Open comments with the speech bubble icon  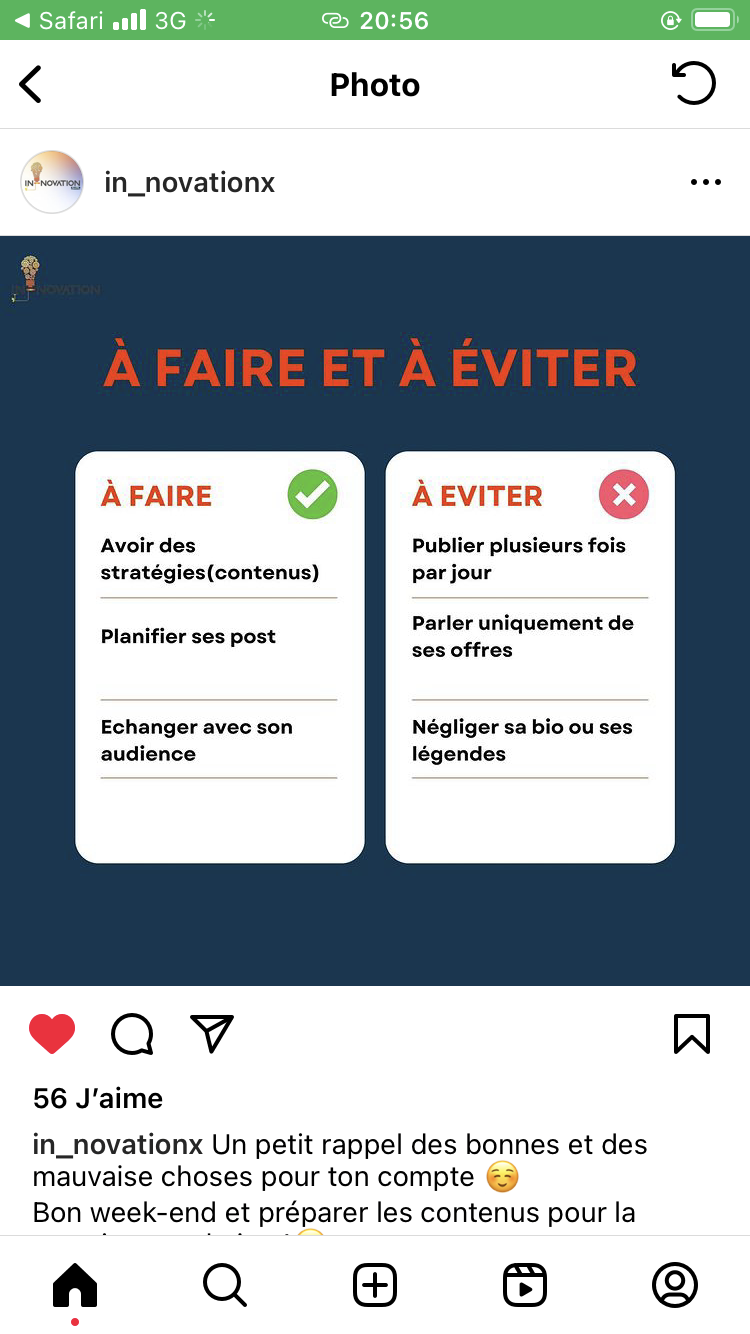[x=132, y=1034]
